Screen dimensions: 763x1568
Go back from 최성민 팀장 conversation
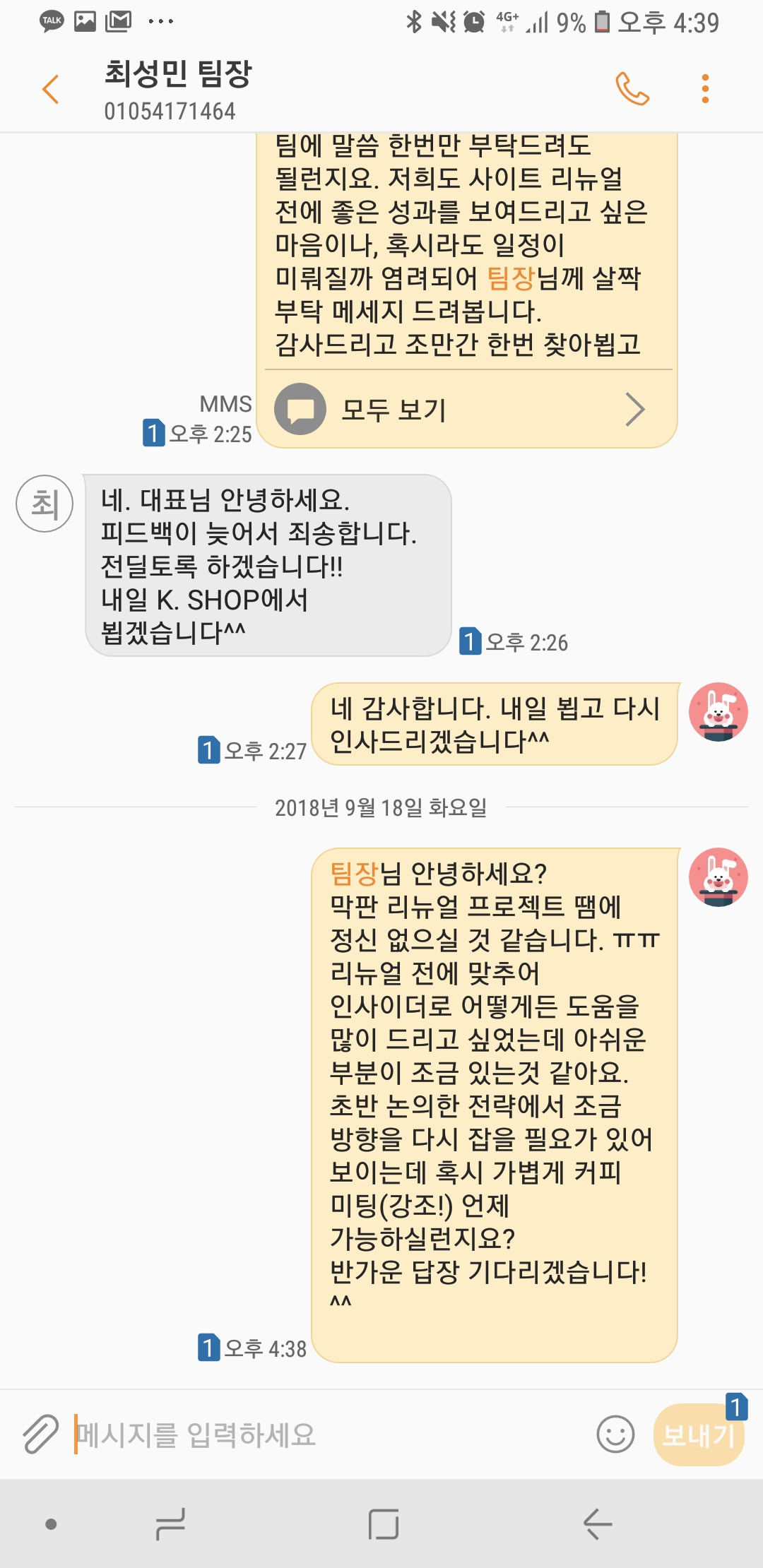(51, 90)
